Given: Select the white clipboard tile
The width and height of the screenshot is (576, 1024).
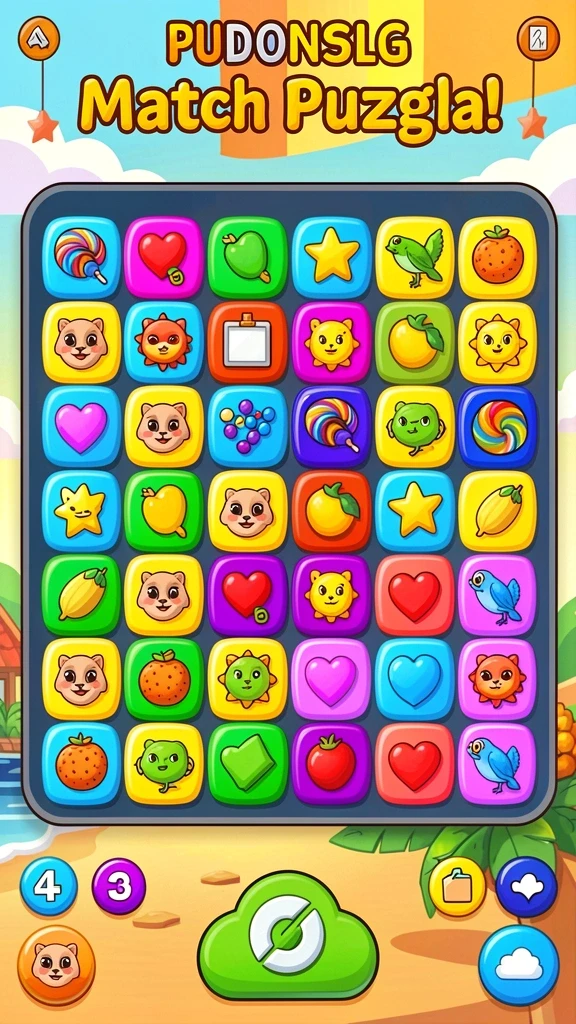Looking at the screenshot, I should (247, 342).
